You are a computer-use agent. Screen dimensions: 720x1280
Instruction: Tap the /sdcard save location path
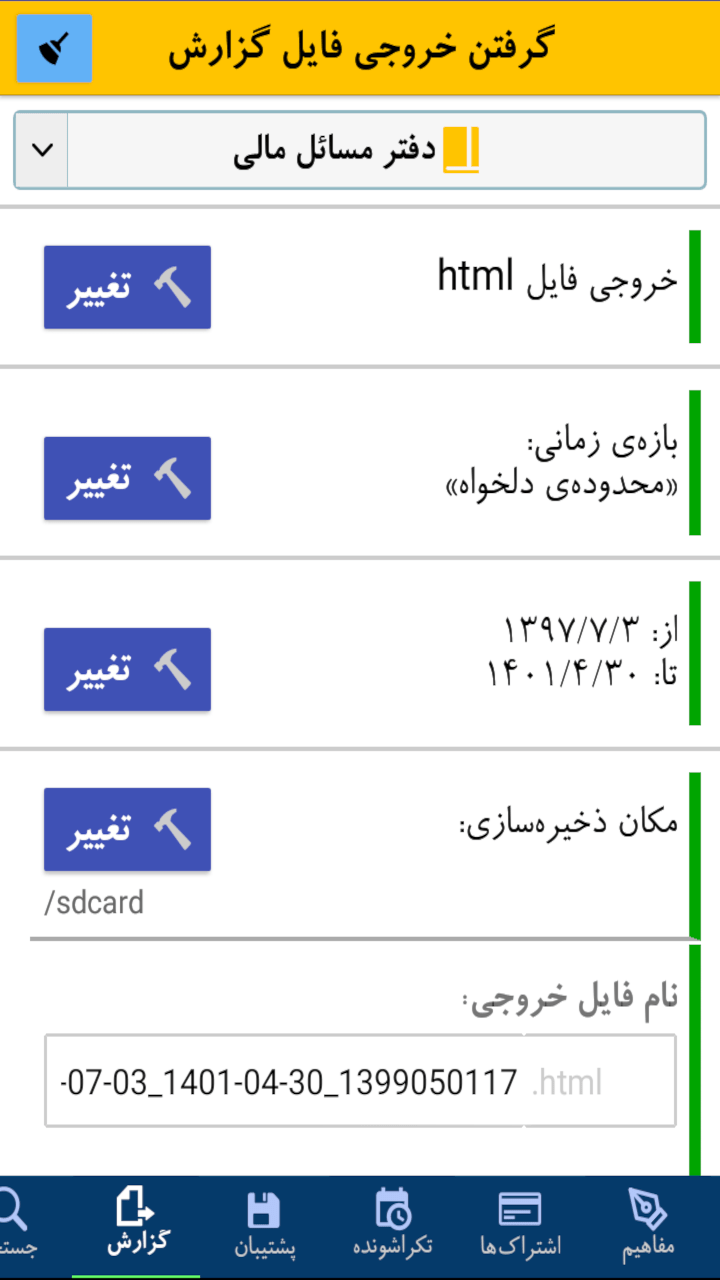[95, 902]
